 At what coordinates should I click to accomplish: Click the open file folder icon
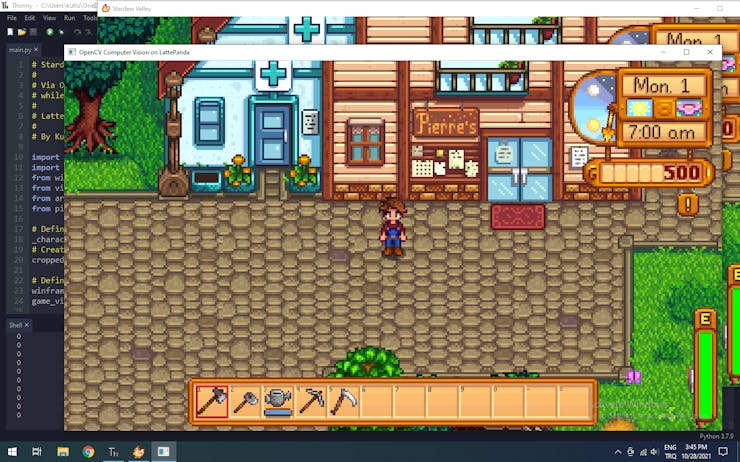[21, 32]
